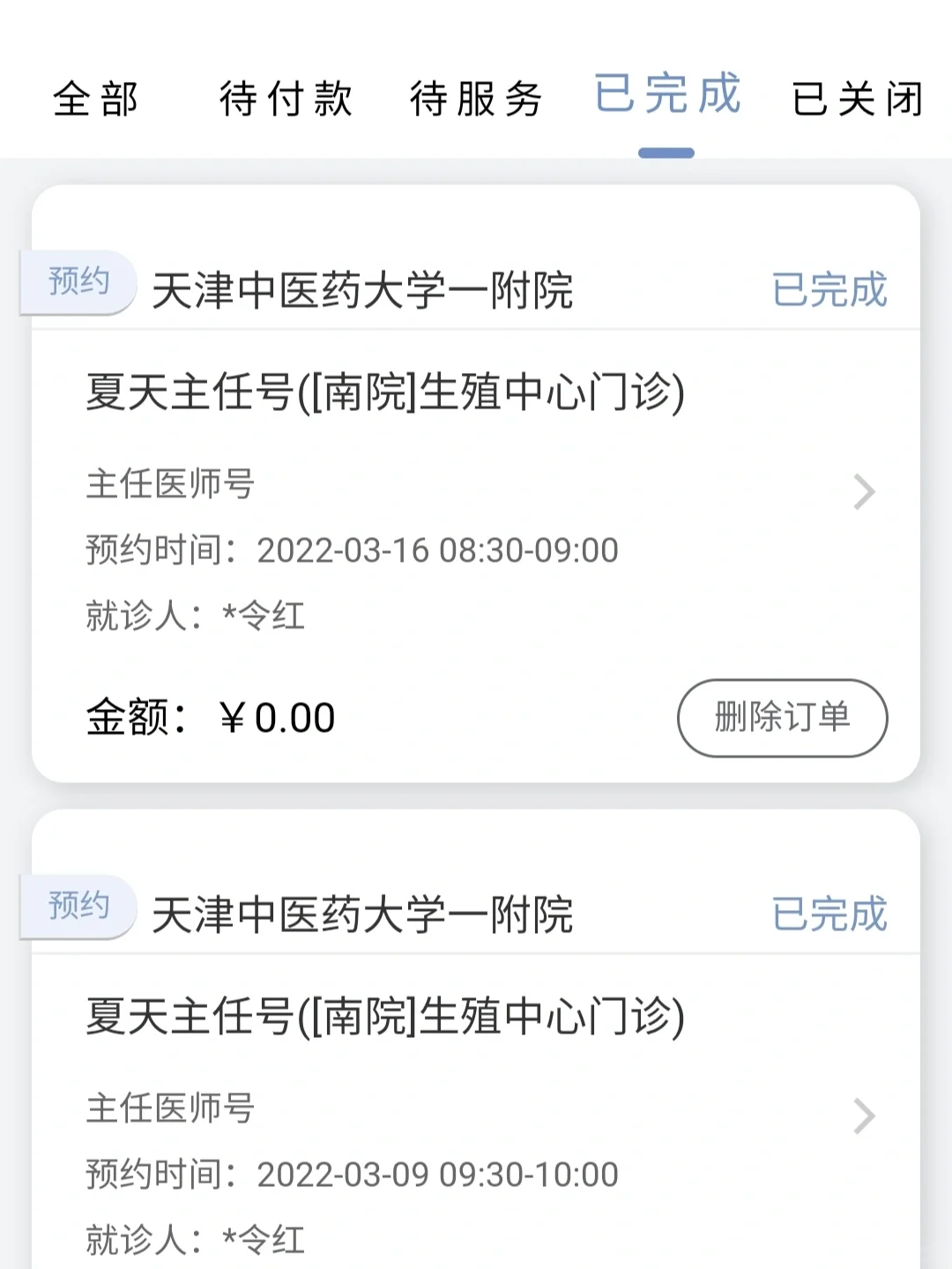Screen dimensions: 952x1269
Task: Open the 2022-03-16 08:30 appointment details
Action: click(x=863, y=492)
